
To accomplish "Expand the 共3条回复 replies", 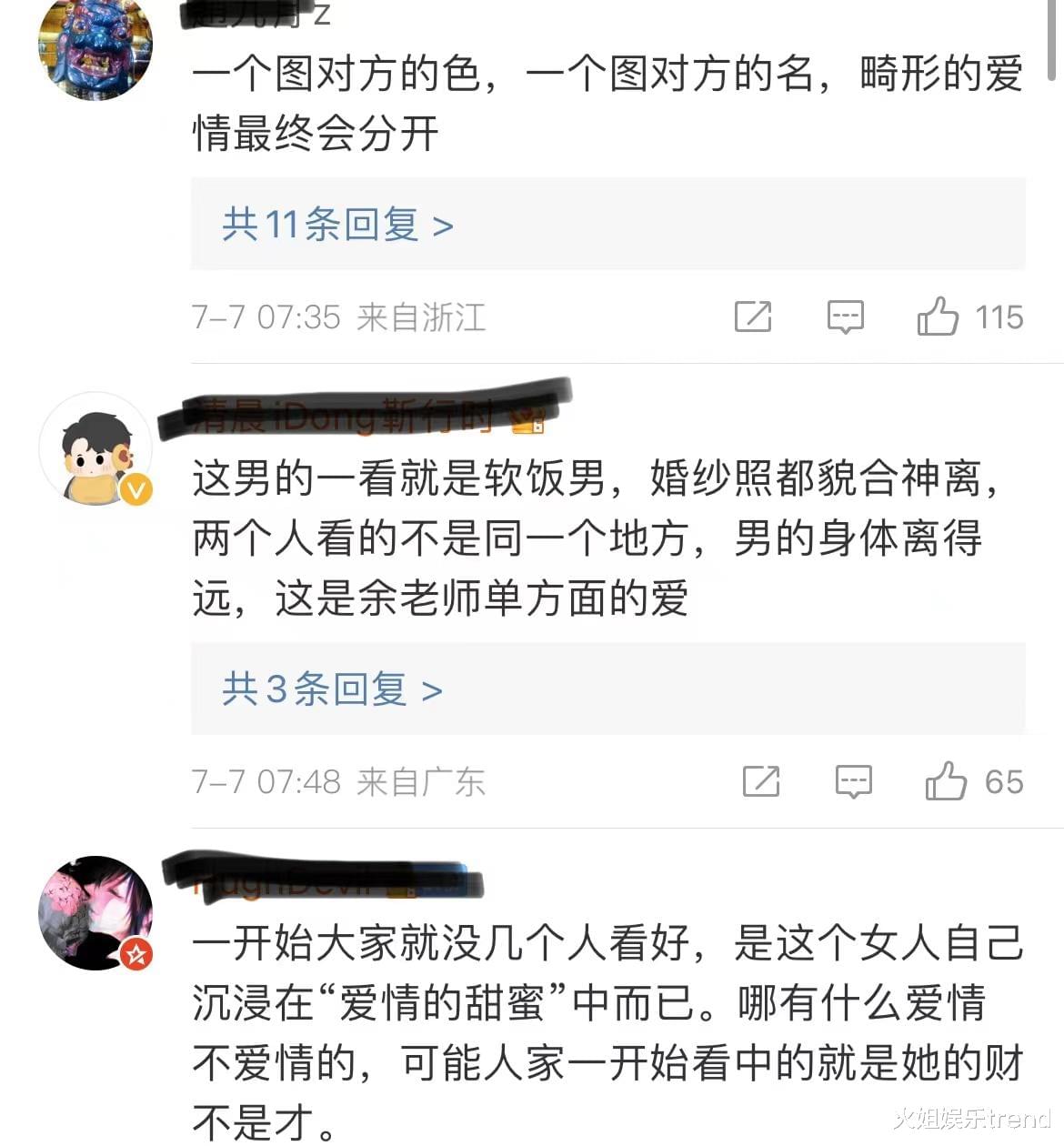I will (x=332, y=689).
